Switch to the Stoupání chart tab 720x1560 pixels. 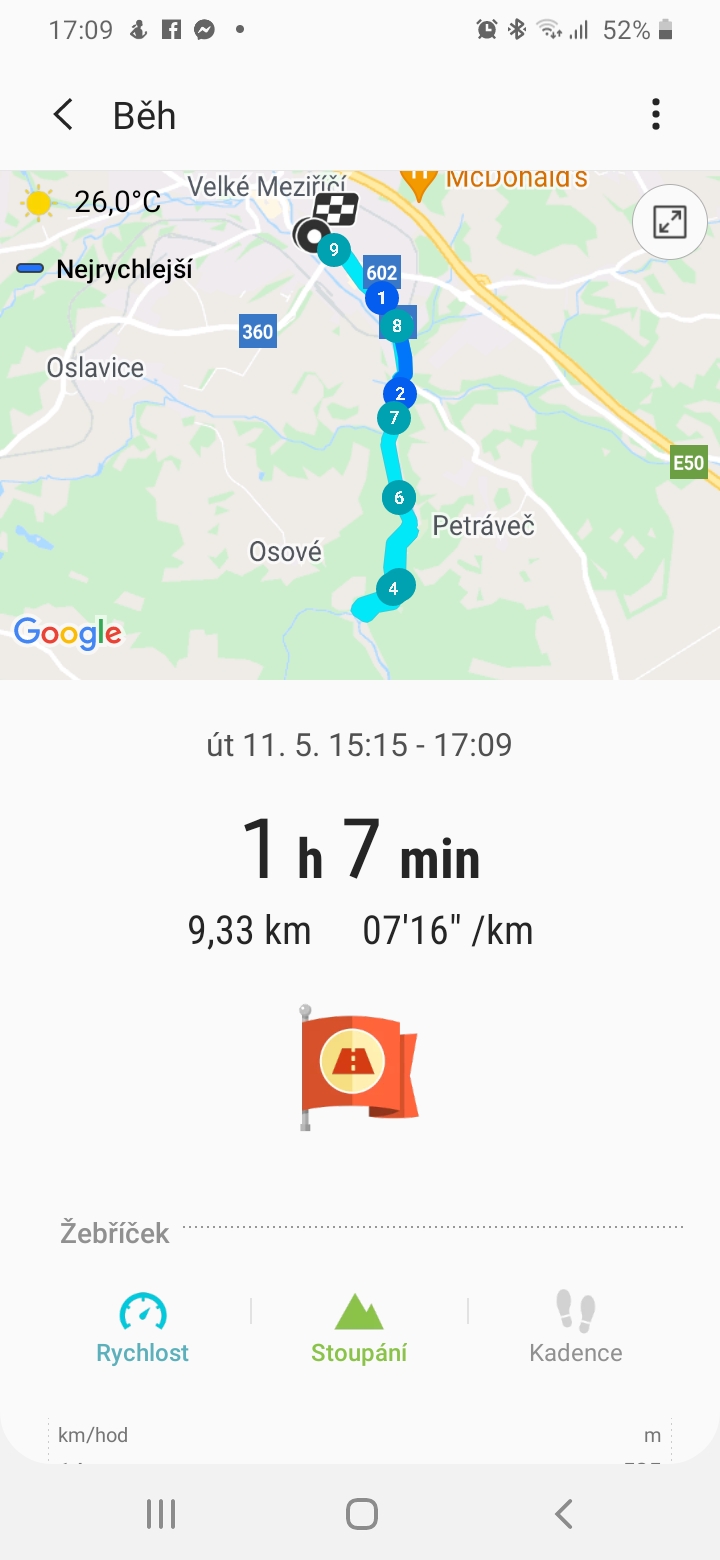pos(359,1329)
